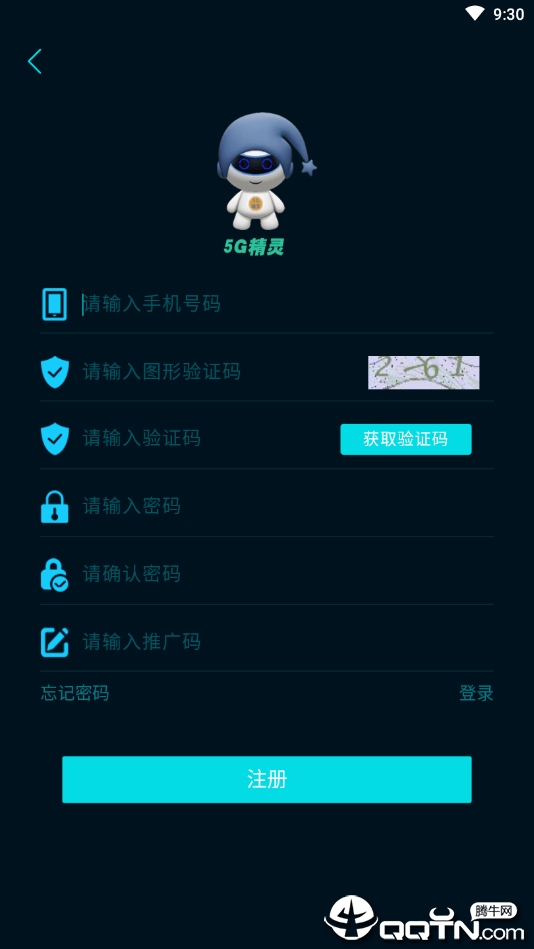This screenshot has width=534, height=949.
Task: Go to 登录 login page
Action: (x=476, y=693)
